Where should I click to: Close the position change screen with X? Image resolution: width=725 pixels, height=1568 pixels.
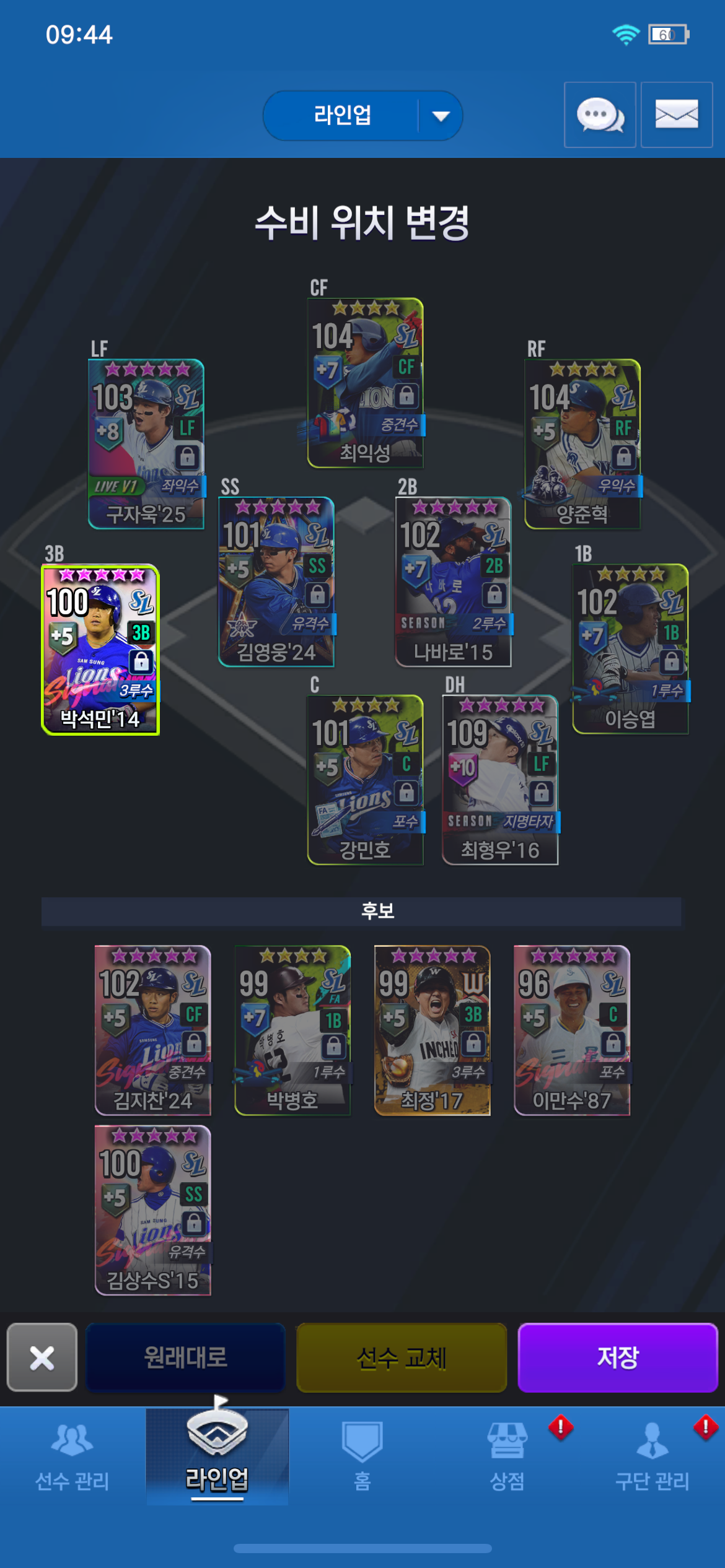(x=42, y=1357)
